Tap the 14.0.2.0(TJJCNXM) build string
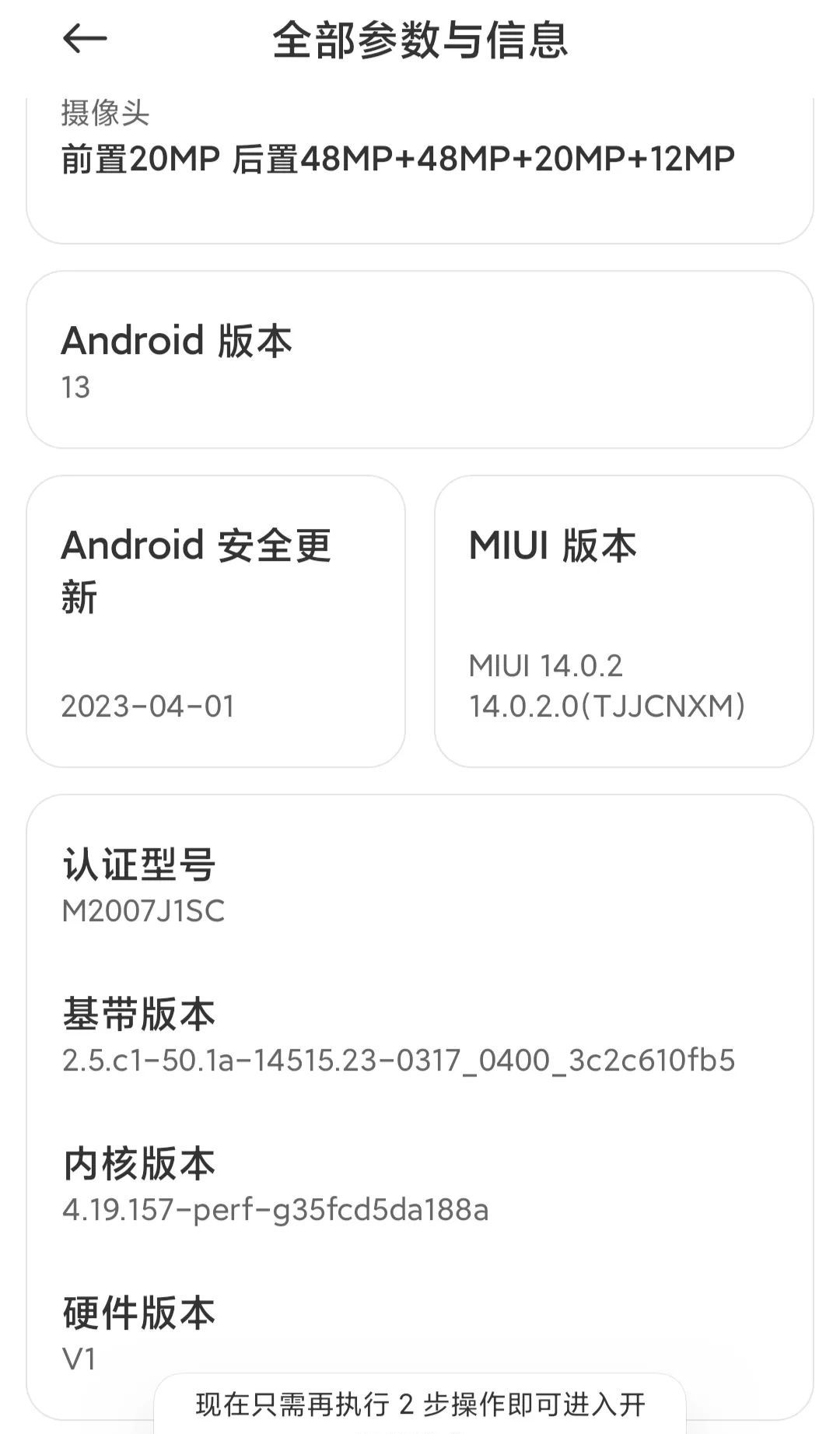 (607, 706)
